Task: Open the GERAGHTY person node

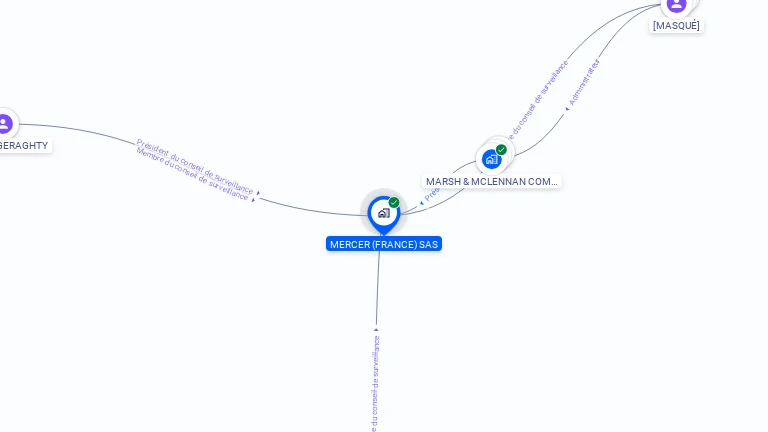Action: point(5,124)
